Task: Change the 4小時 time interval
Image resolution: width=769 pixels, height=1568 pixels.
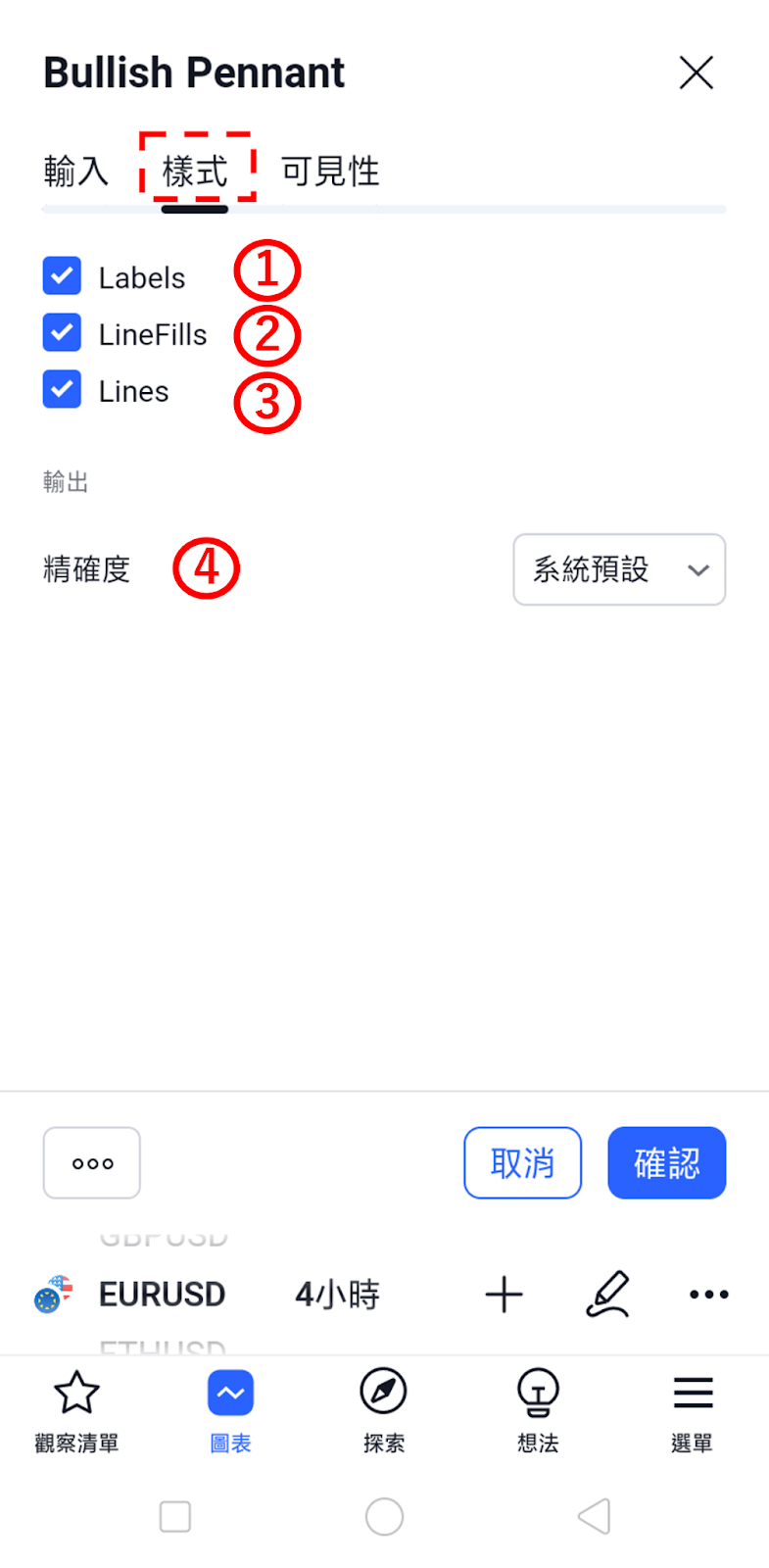Action: coord(337,1295)
